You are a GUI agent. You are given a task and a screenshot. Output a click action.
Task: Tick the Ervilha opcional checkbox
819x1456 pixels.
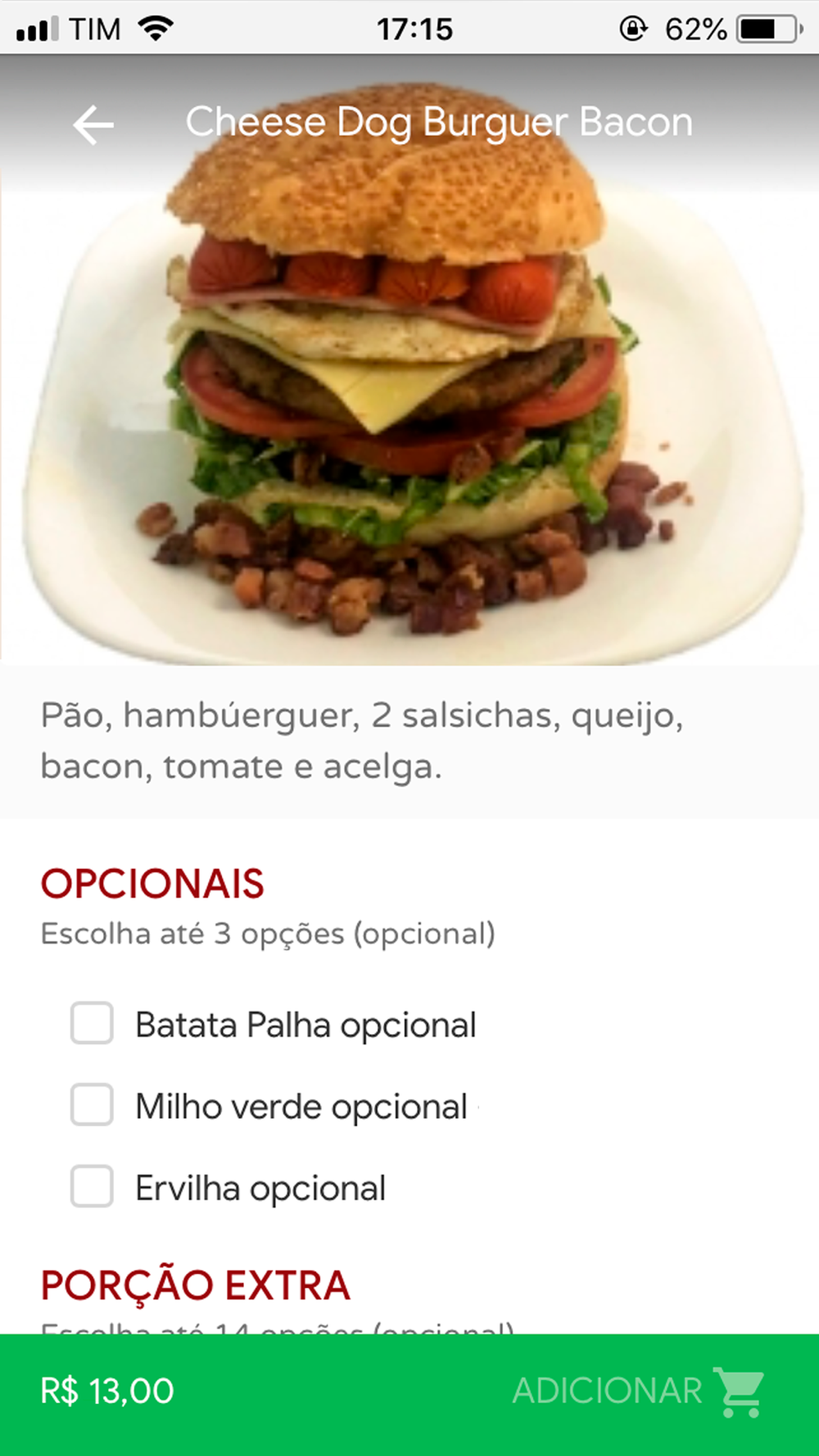[x=92, y=1187]
